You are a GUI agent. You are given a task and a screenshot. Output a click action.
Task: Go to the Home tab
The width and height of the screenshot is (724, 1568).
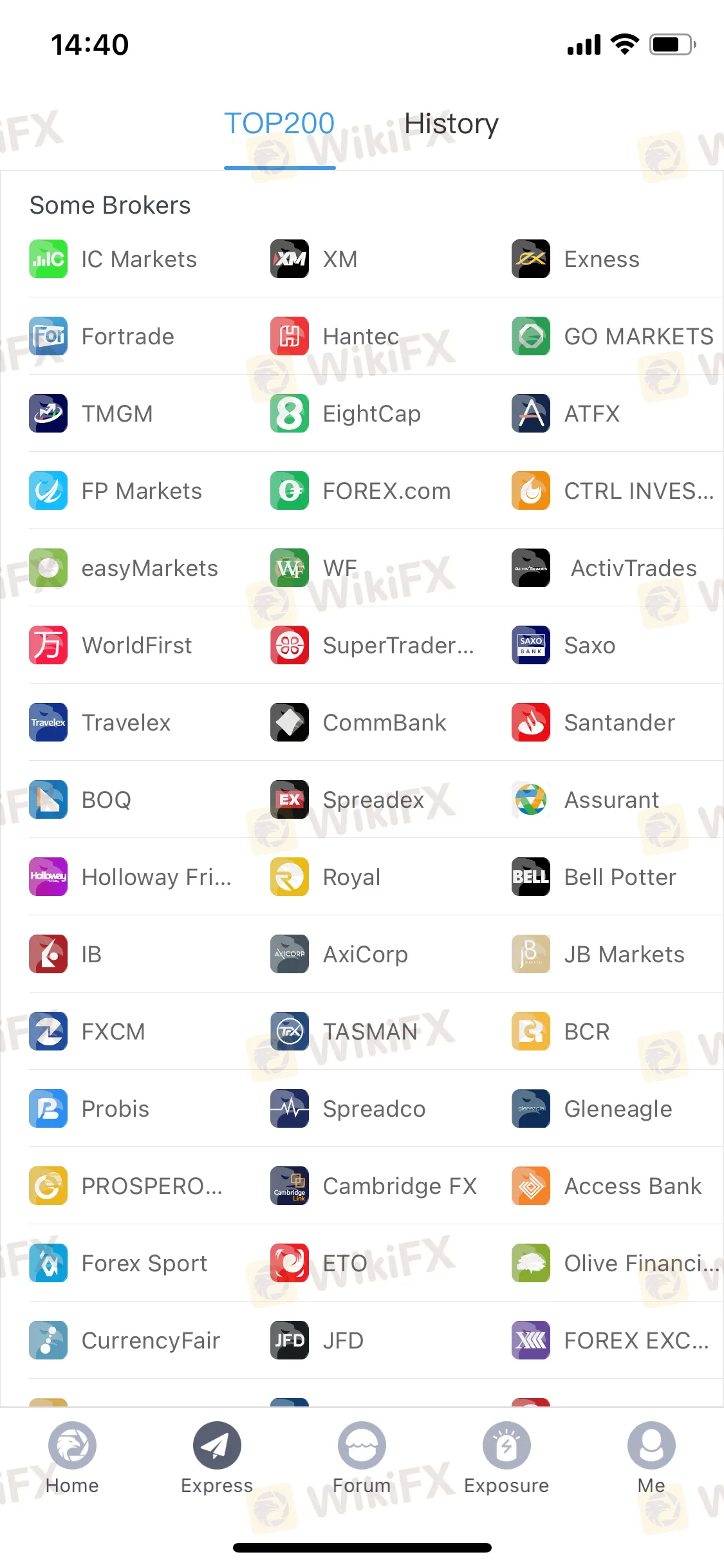tap(72, 1457)
